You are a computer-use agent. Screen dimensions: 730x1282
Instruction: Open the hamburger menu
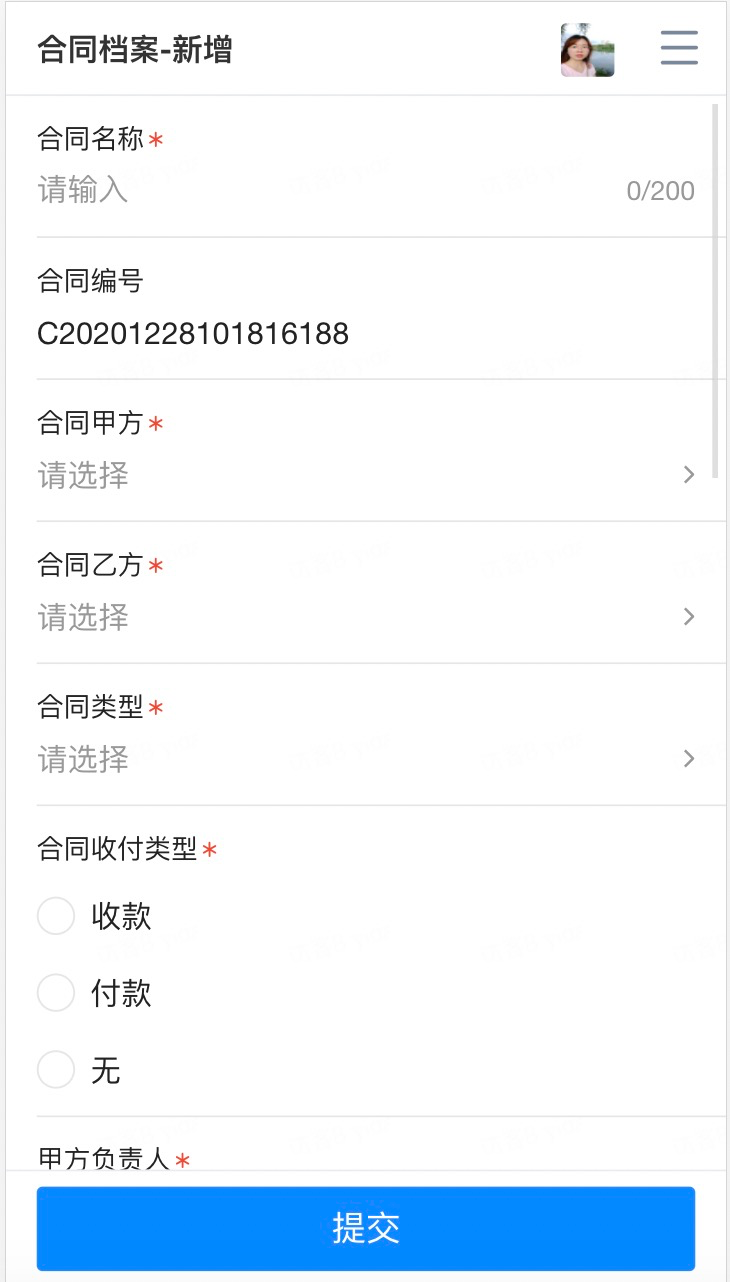coord(679,48)
